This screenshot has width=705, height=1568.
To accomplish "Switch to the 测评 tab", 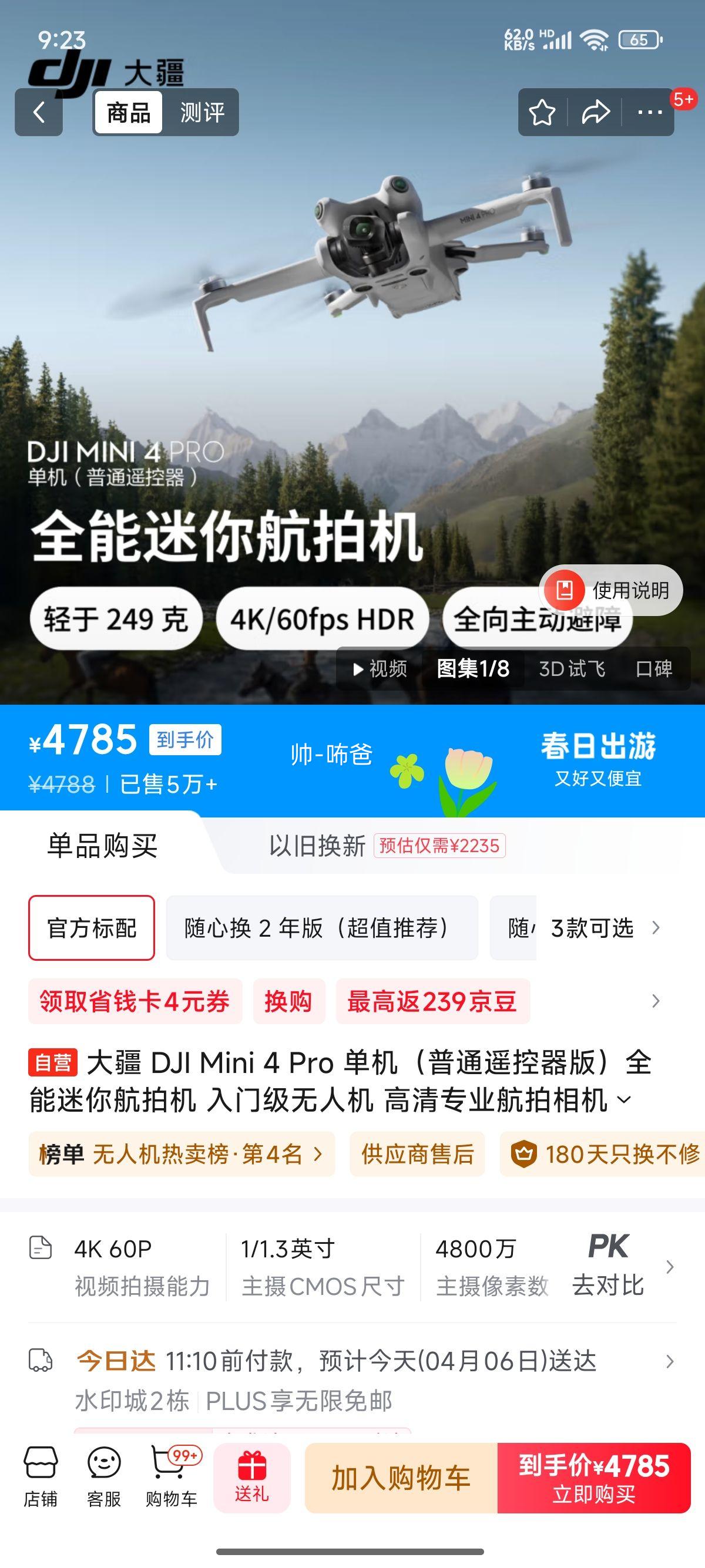I will click(x=201, y=112).
